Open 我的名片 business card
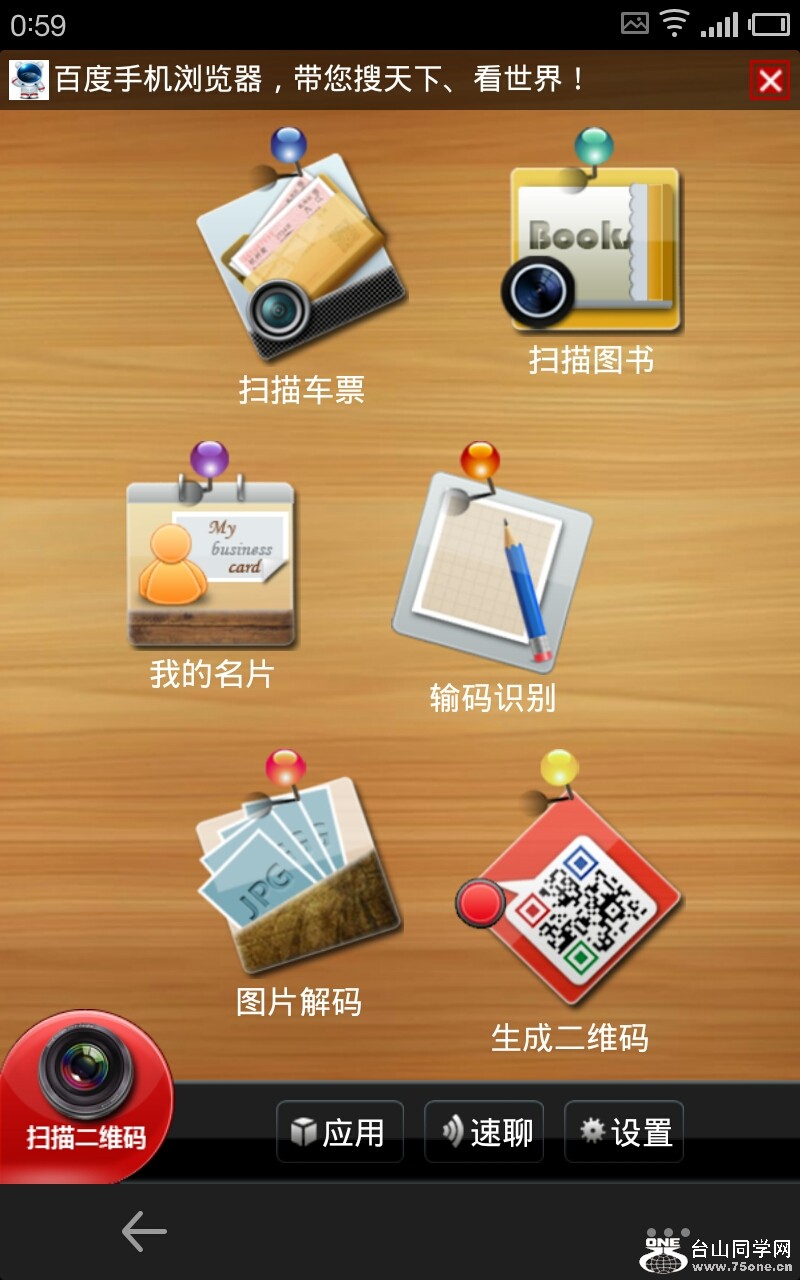The image size is (800, 1280). tap(210, 560)
